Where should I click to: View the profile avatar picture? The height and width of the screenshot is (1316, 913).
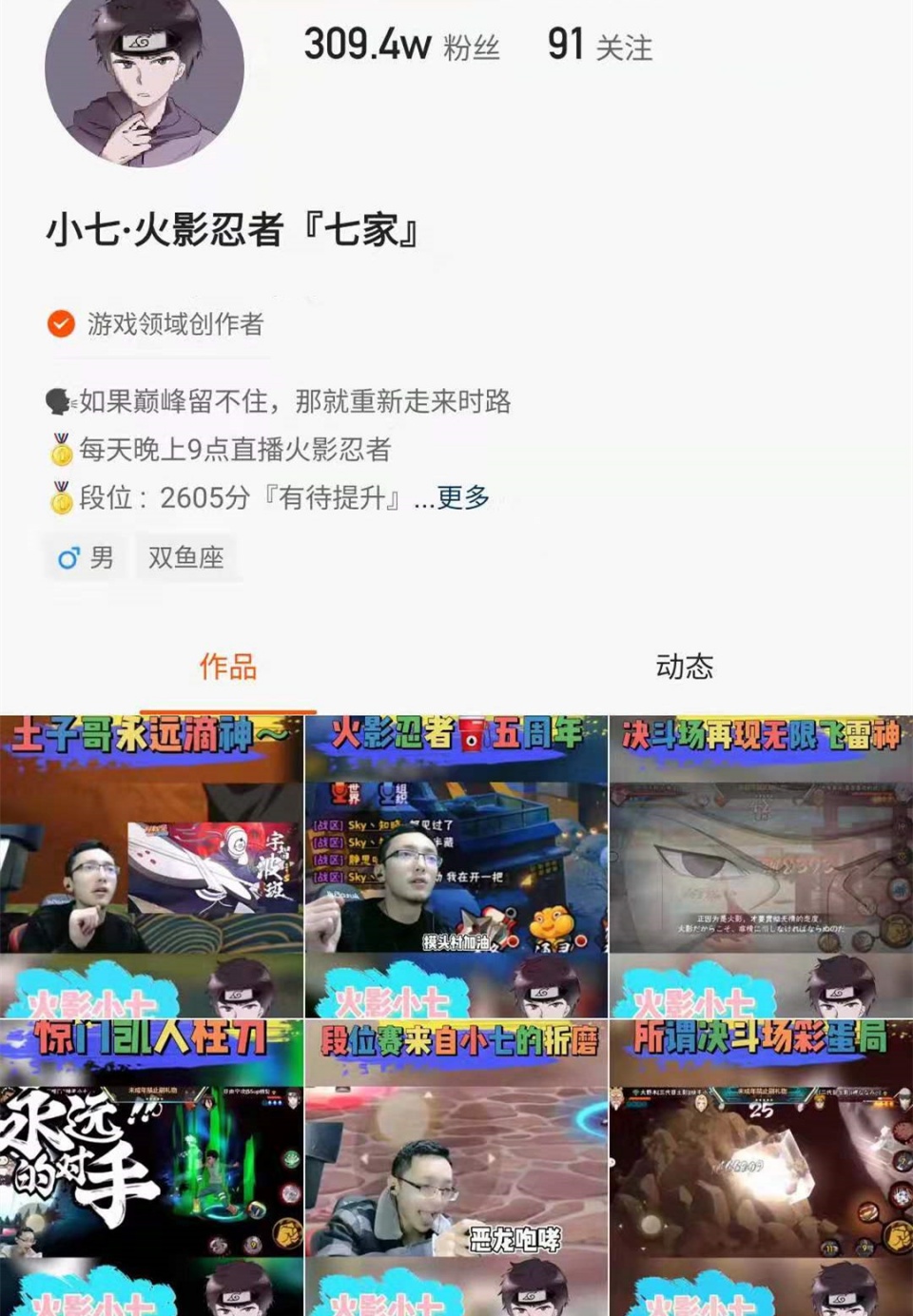click(145, 74)
